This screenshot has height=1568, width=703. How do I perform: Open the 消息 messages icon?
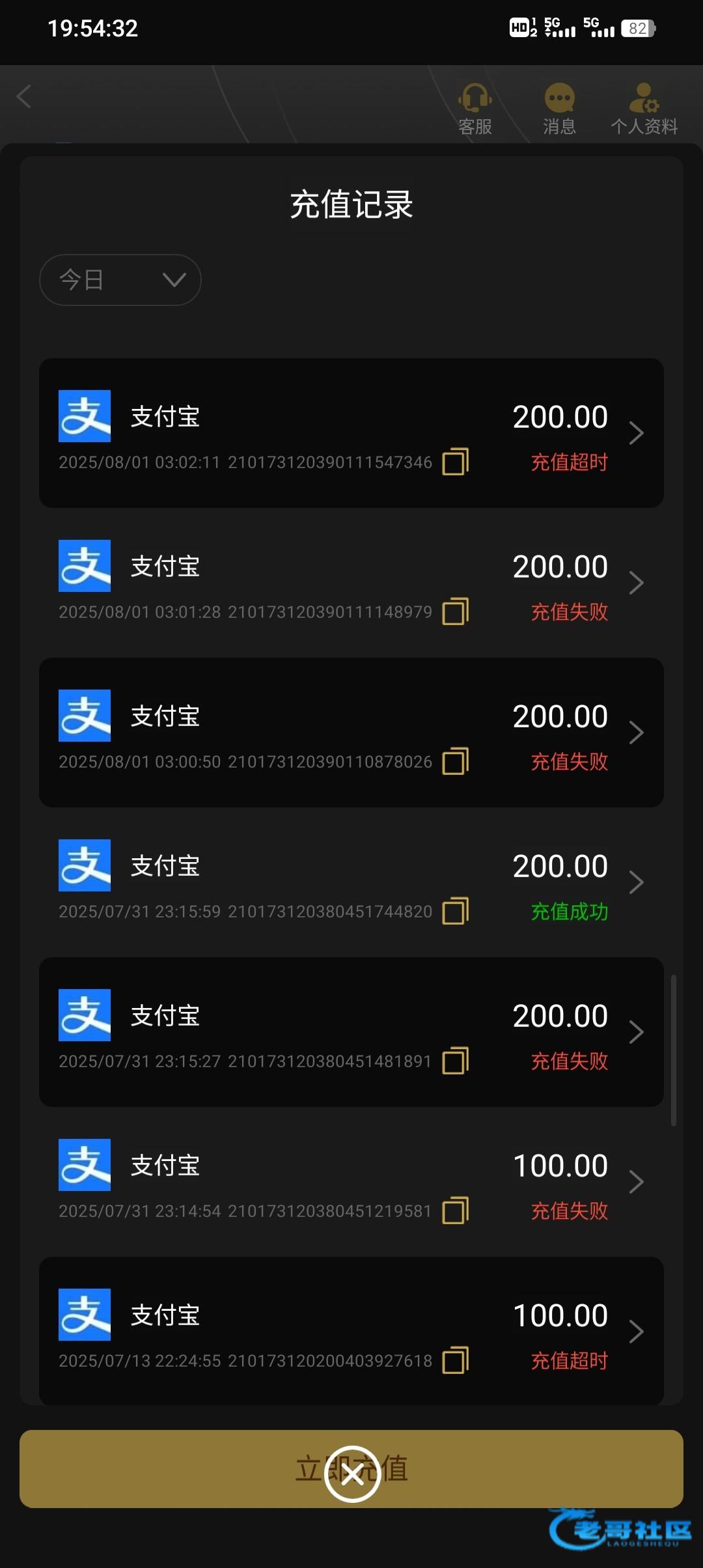coord(560,109)
